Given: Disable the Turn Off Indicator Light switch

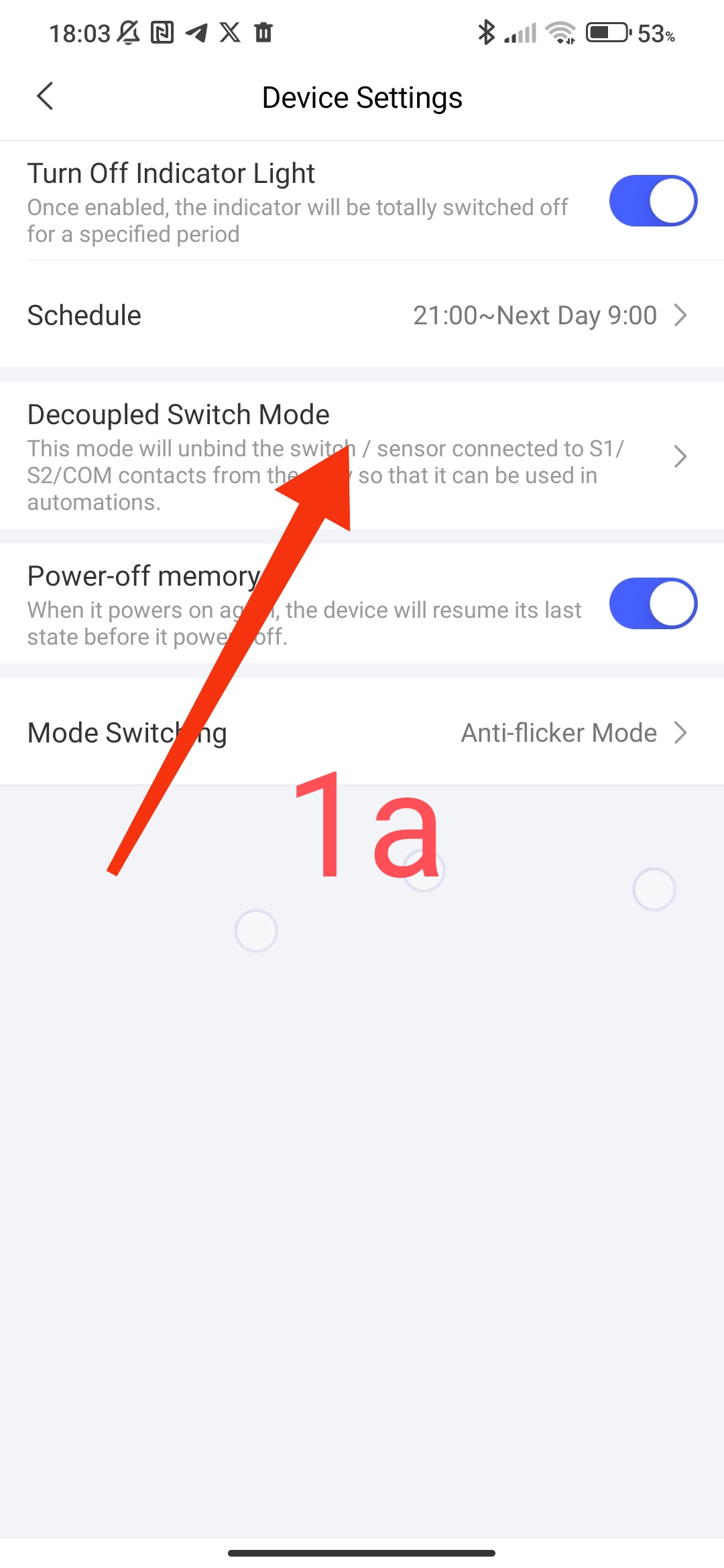Looking at the screenshot, I should pos(652,201).
